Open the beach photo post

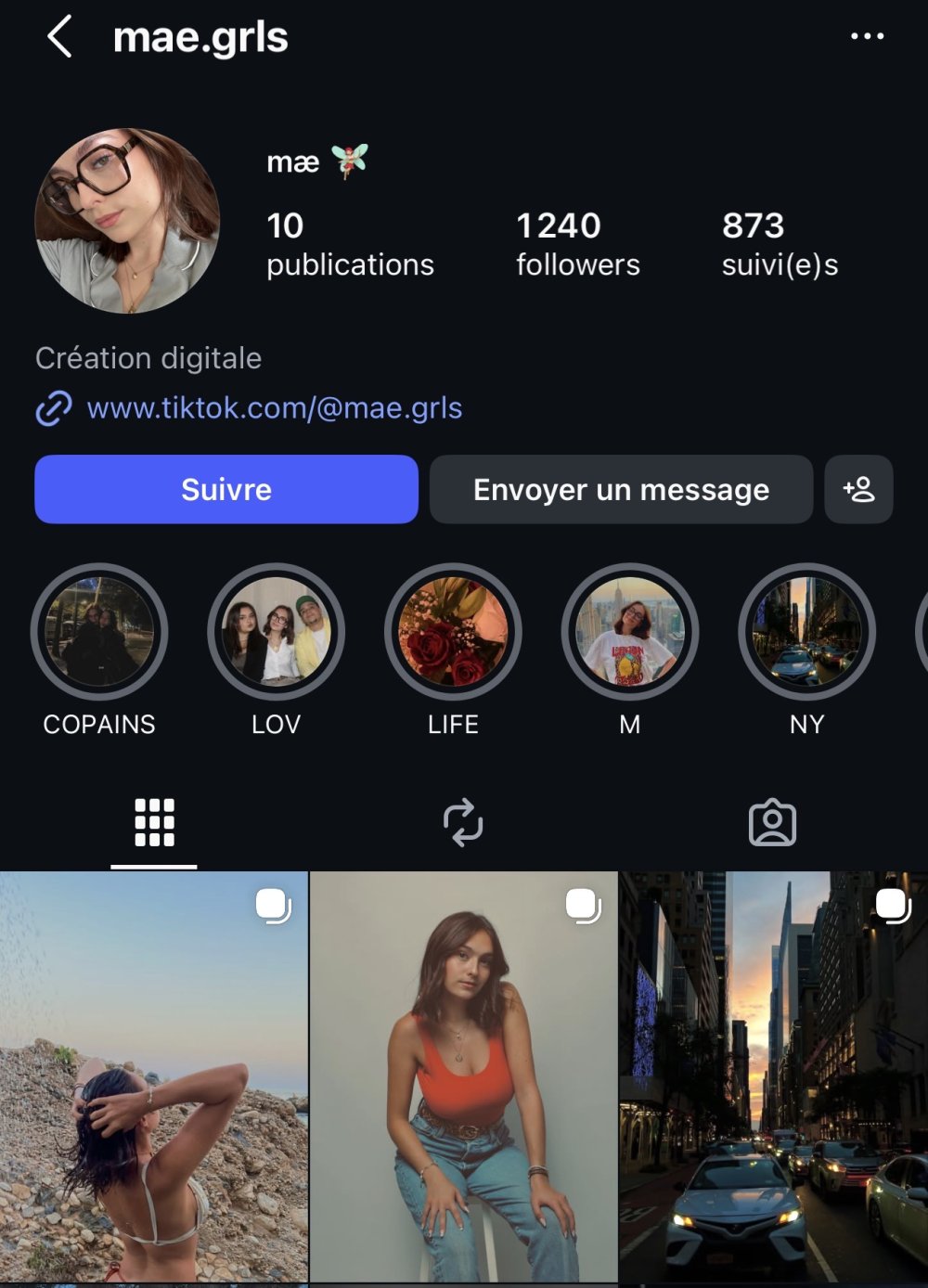point(153,1076)
